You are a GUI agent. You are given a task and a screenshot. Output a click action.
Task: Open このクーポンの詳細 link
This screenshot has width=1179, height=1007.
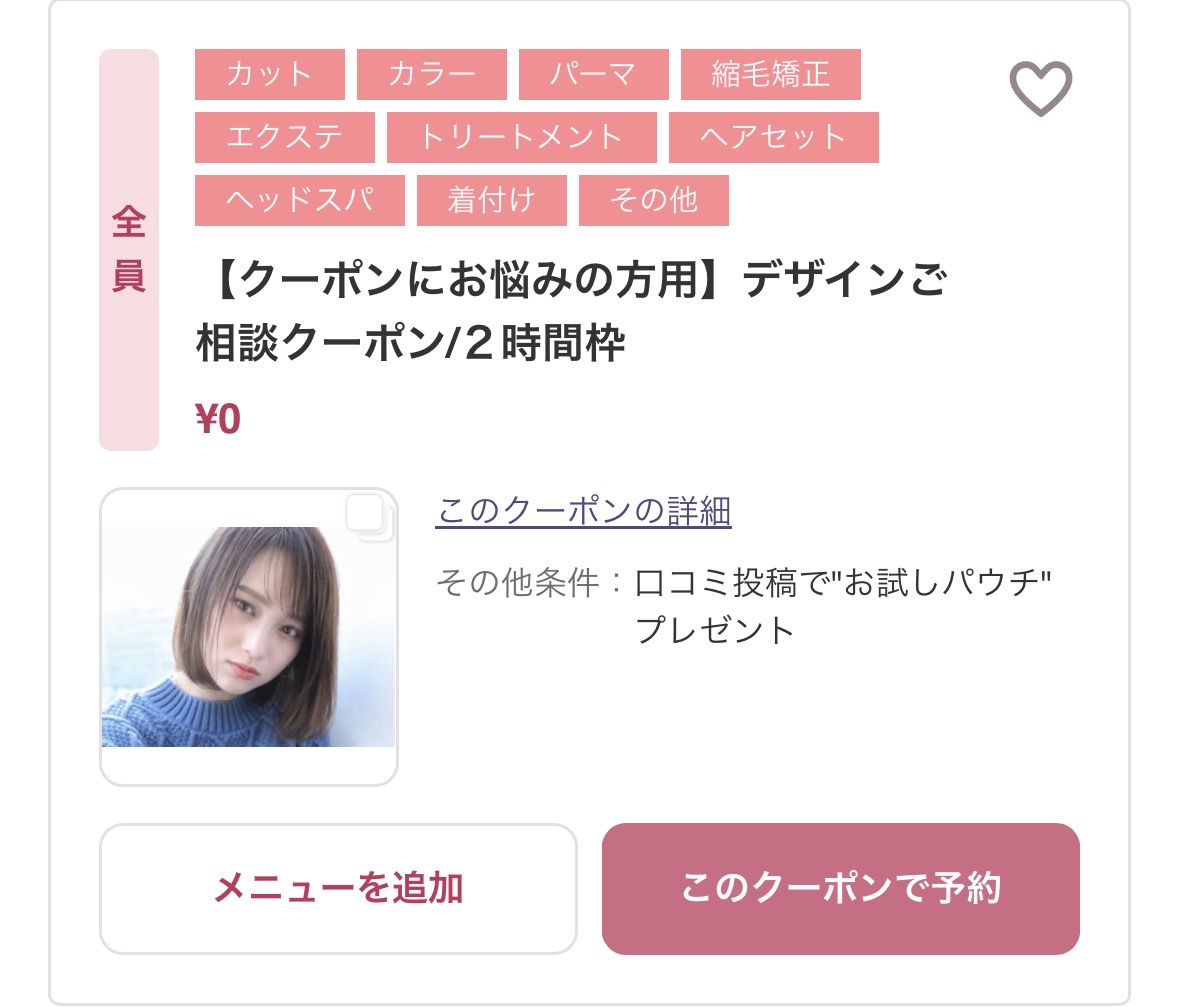583,511
